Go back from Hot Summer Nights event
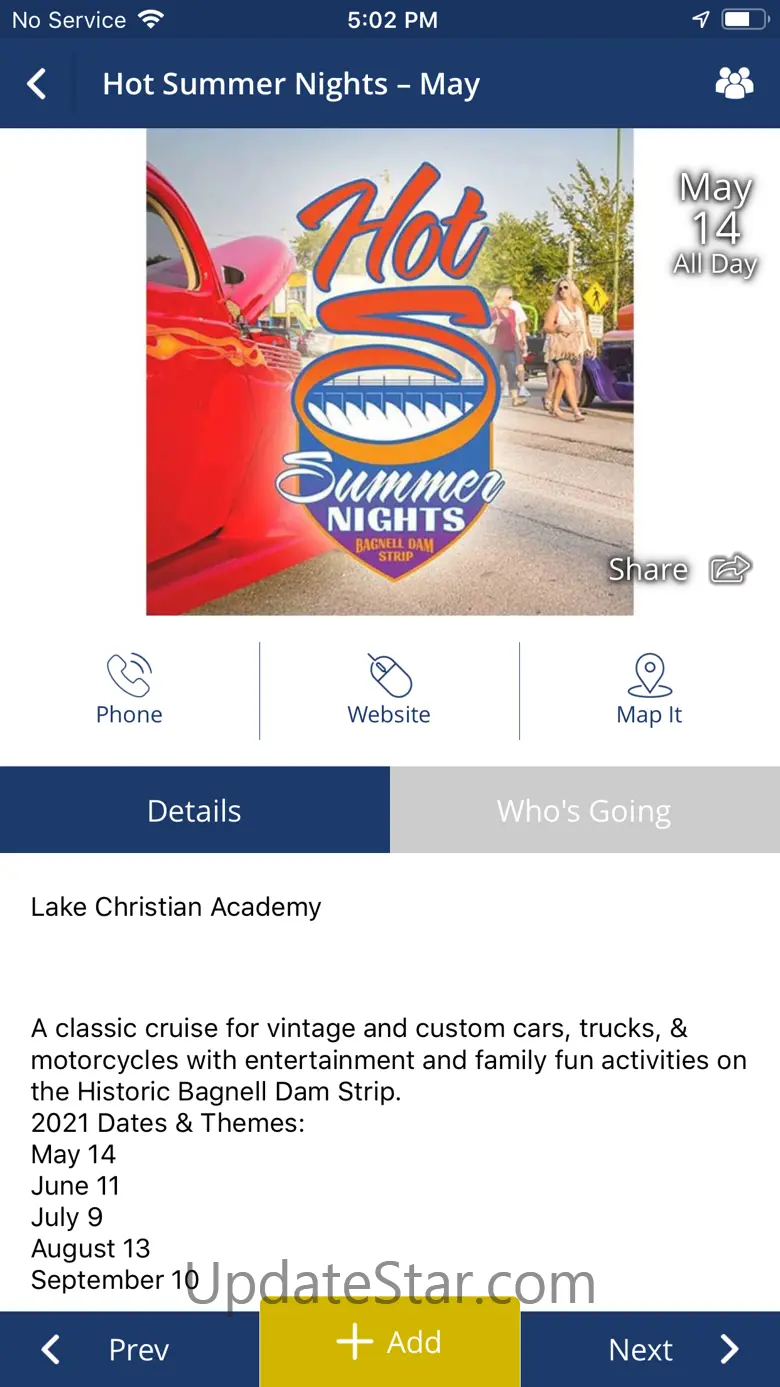 (x=37, y=84)
